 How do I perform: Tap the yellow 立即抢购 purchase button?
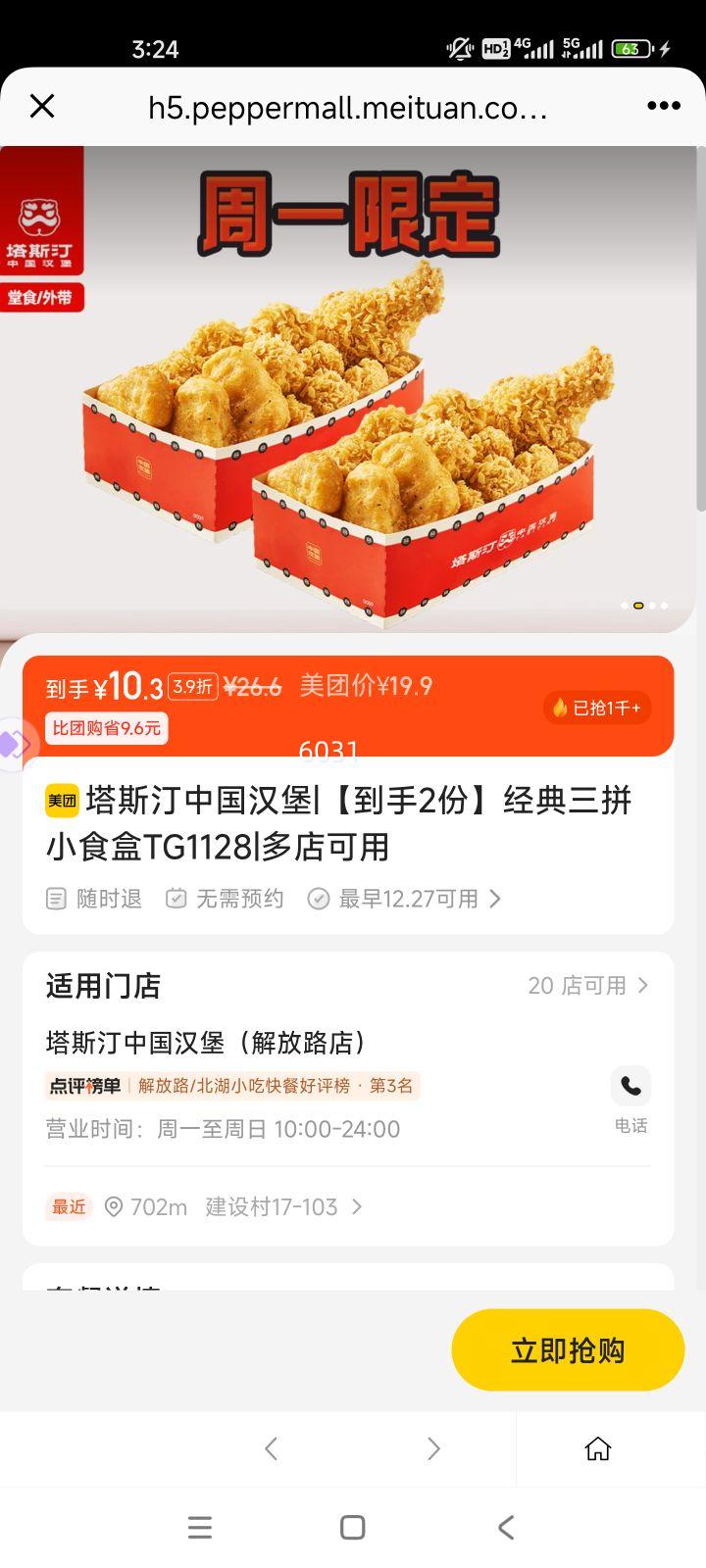tap(568, 1349)
